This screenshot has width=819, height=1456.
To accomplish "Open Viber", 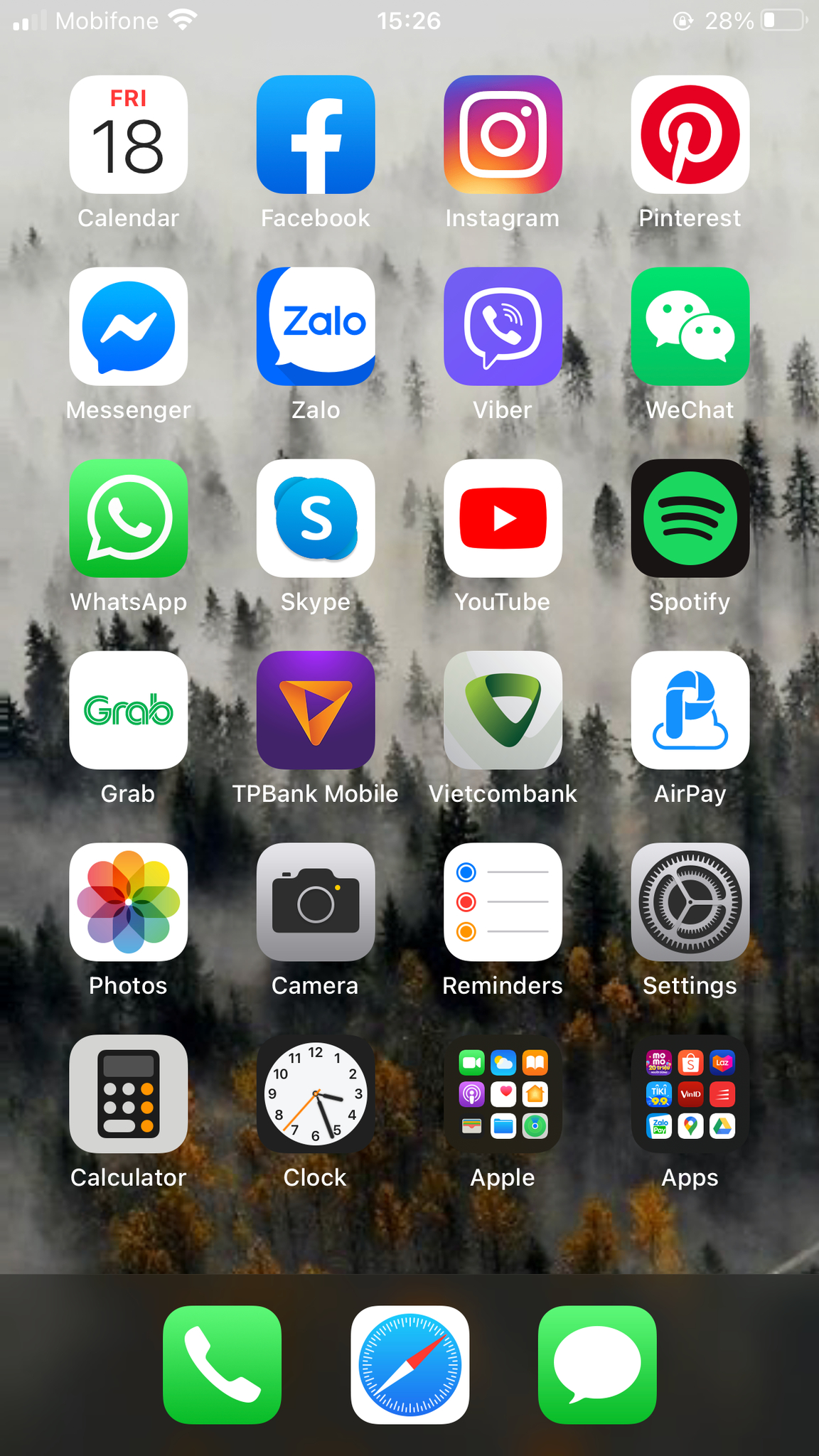I will point(503,327).
